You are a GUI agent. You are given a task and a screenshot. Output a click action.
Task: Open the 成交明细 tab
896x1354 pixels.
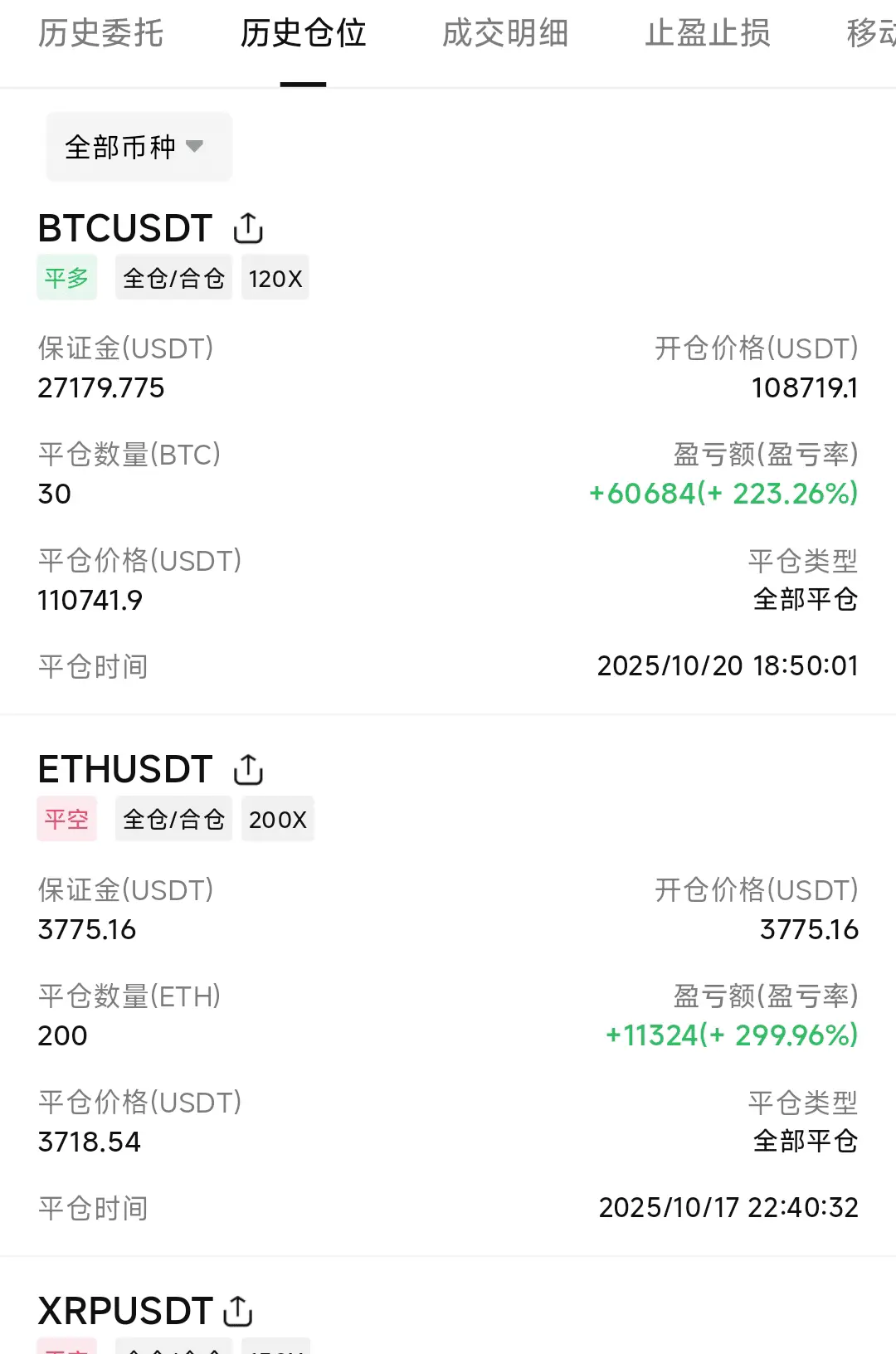tap(505, 34)
